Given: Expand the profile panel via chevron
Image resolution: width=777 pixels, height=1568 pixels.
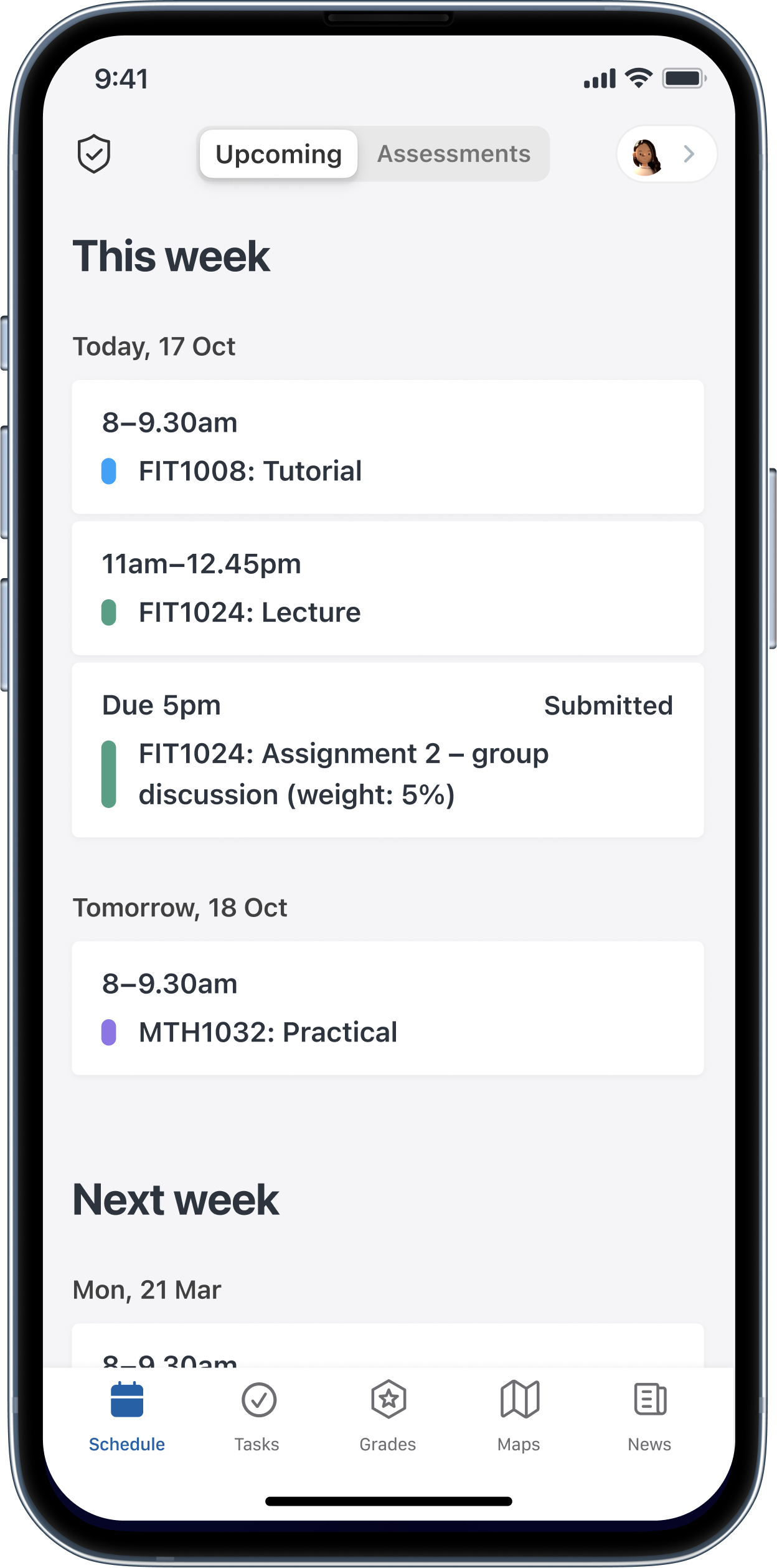Looking at the screenshot, I should pos(689,154).
